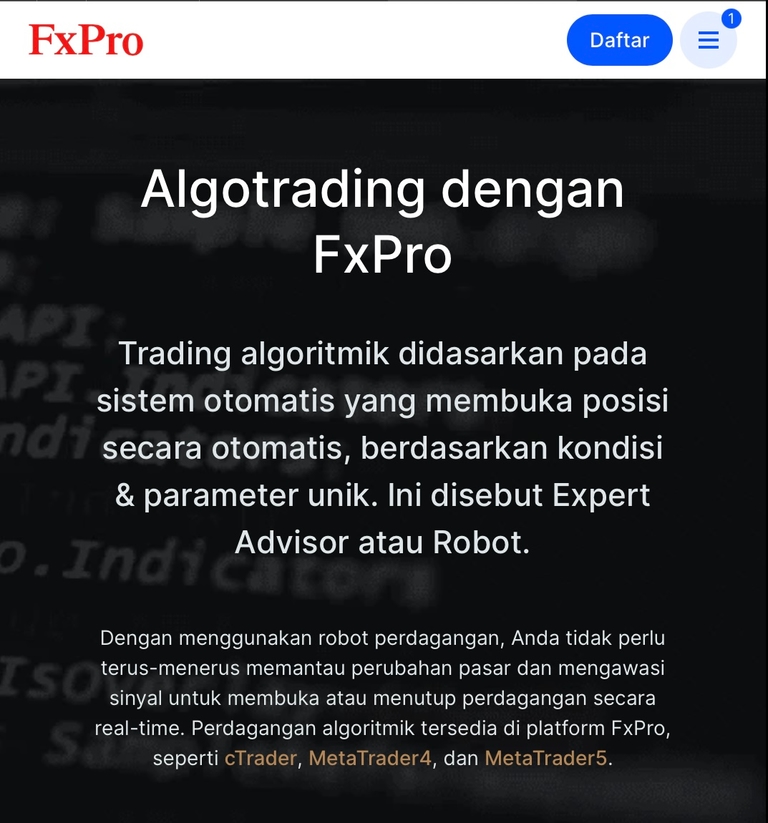Image resolution: width=768 pixels, height=823 pixels.
Task: Click the notification badge showing 1
Action: (x=729, y=17)
